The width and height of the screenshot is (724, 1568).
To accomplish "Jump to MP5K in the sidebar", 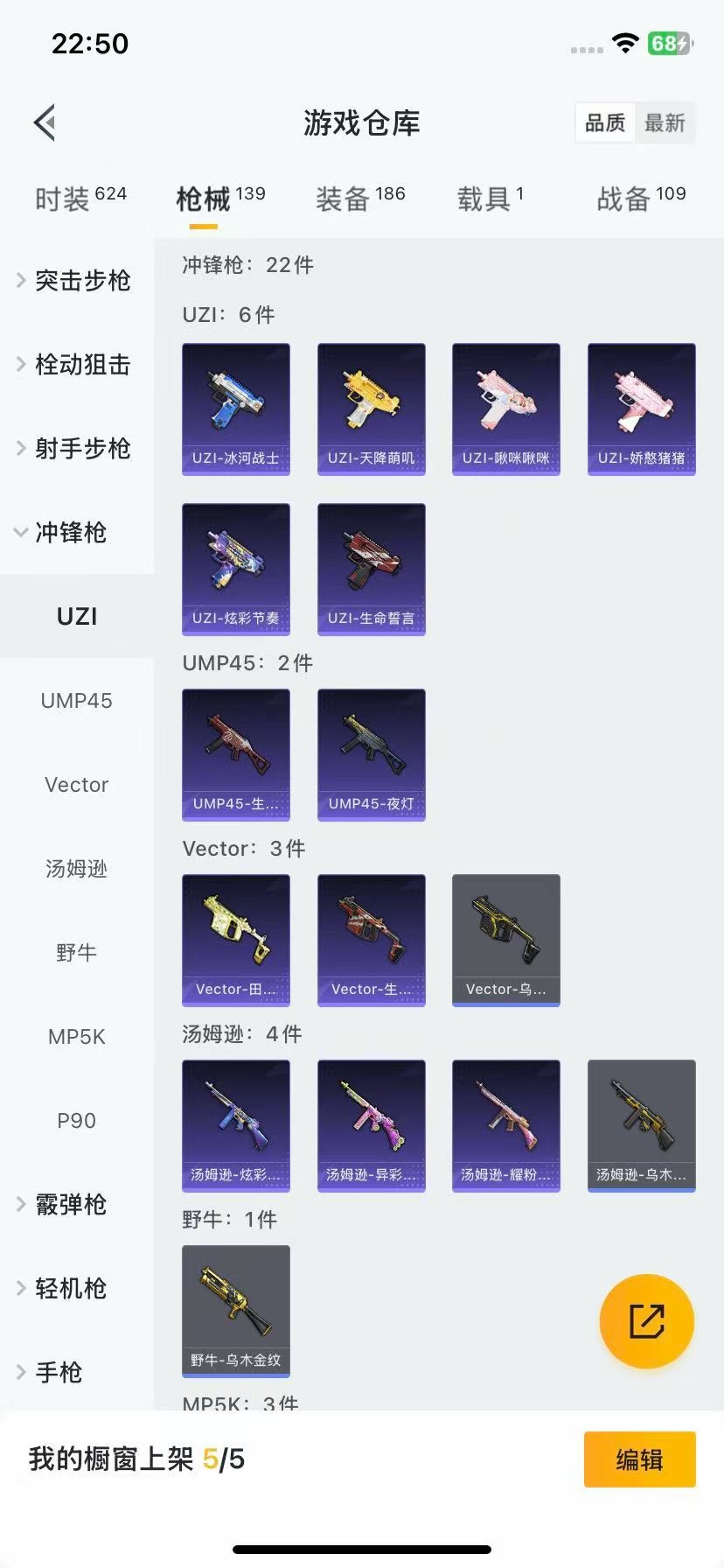I will click(x=76, y=1036).
